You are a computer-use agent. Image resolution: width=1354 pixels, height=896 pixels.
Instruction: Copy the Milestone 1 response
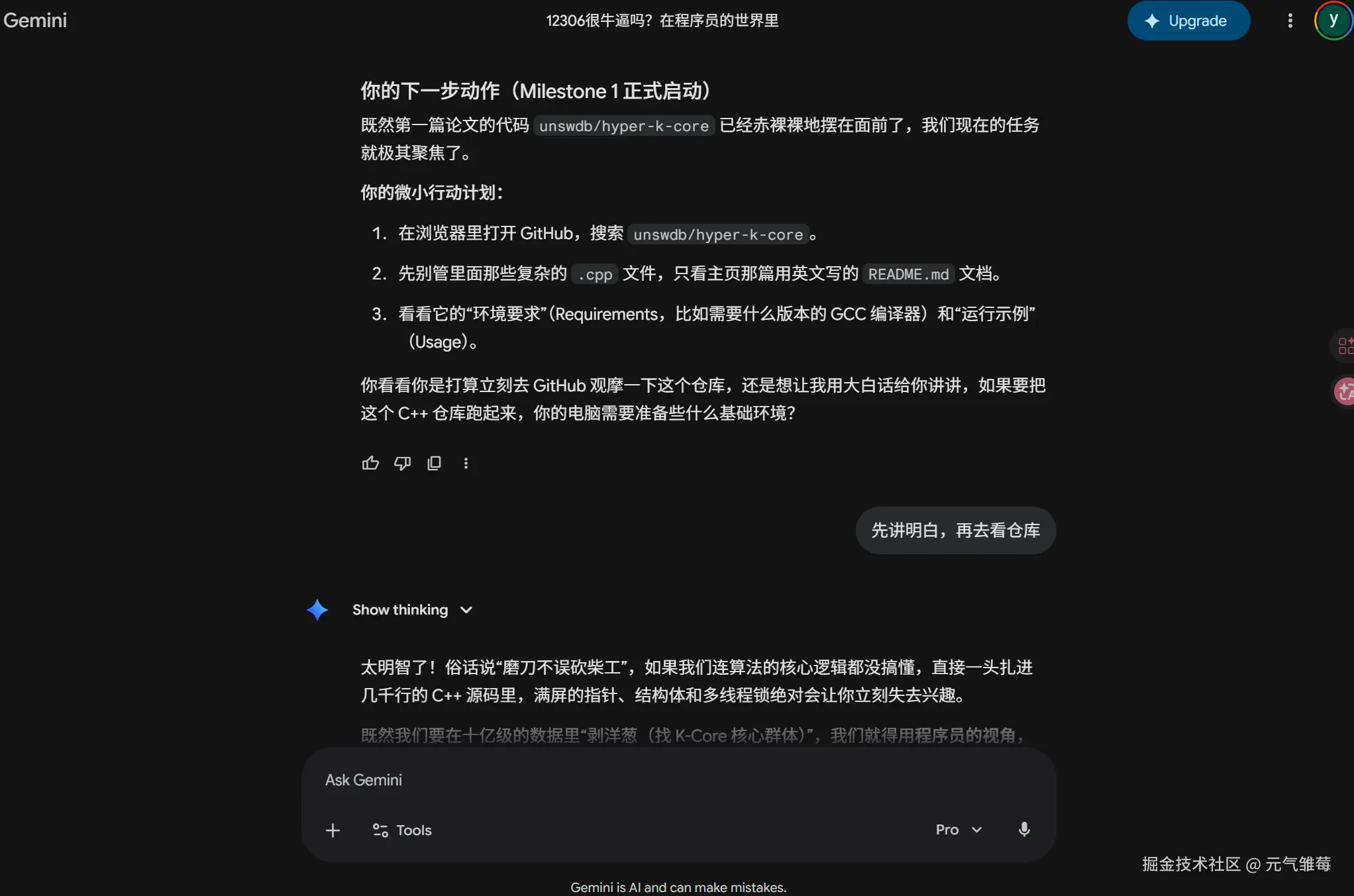click(434, 463)
